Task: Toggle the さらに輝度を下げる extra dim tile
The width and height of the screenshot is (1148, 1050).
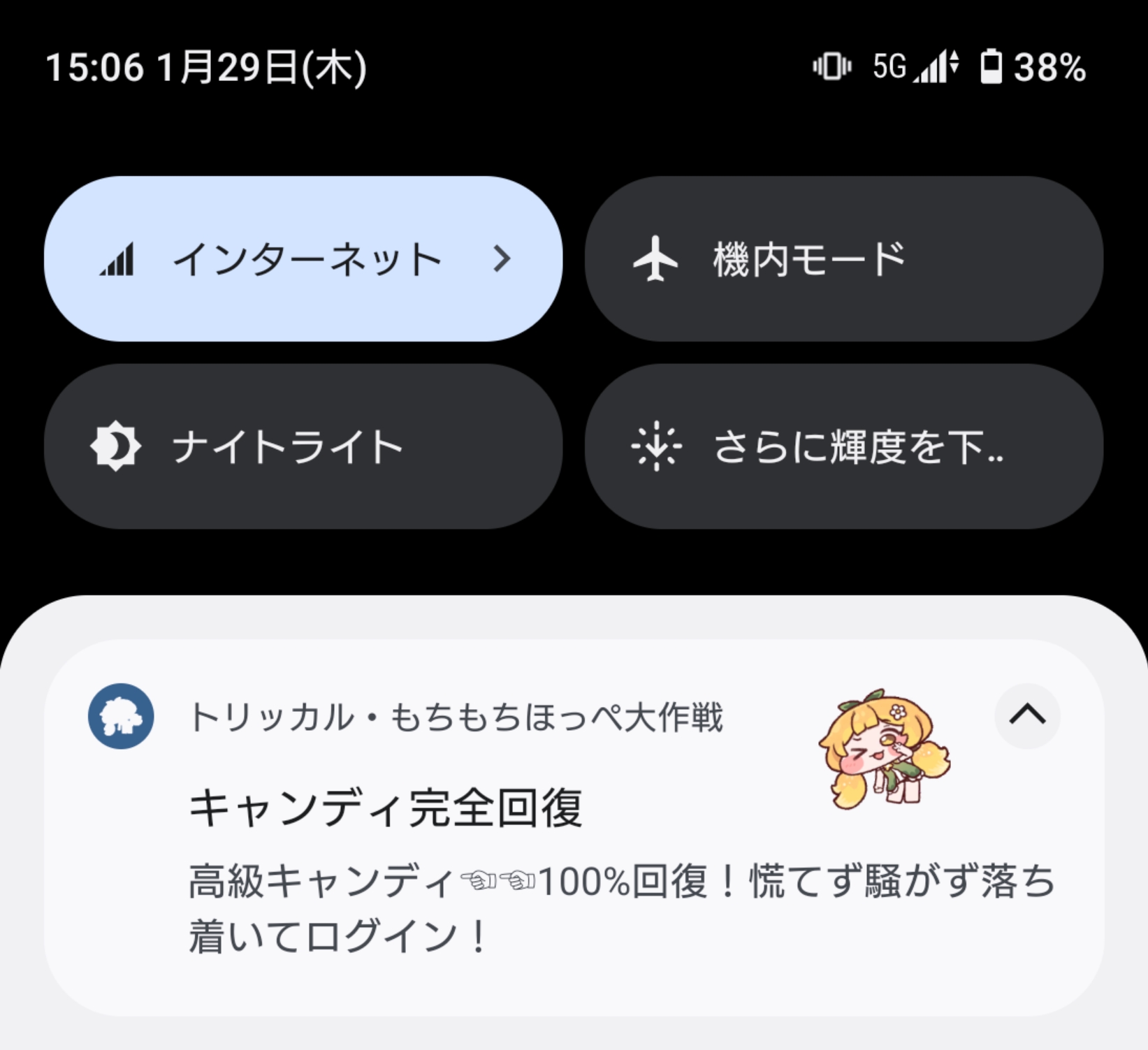Action: (x=843, y=446)
